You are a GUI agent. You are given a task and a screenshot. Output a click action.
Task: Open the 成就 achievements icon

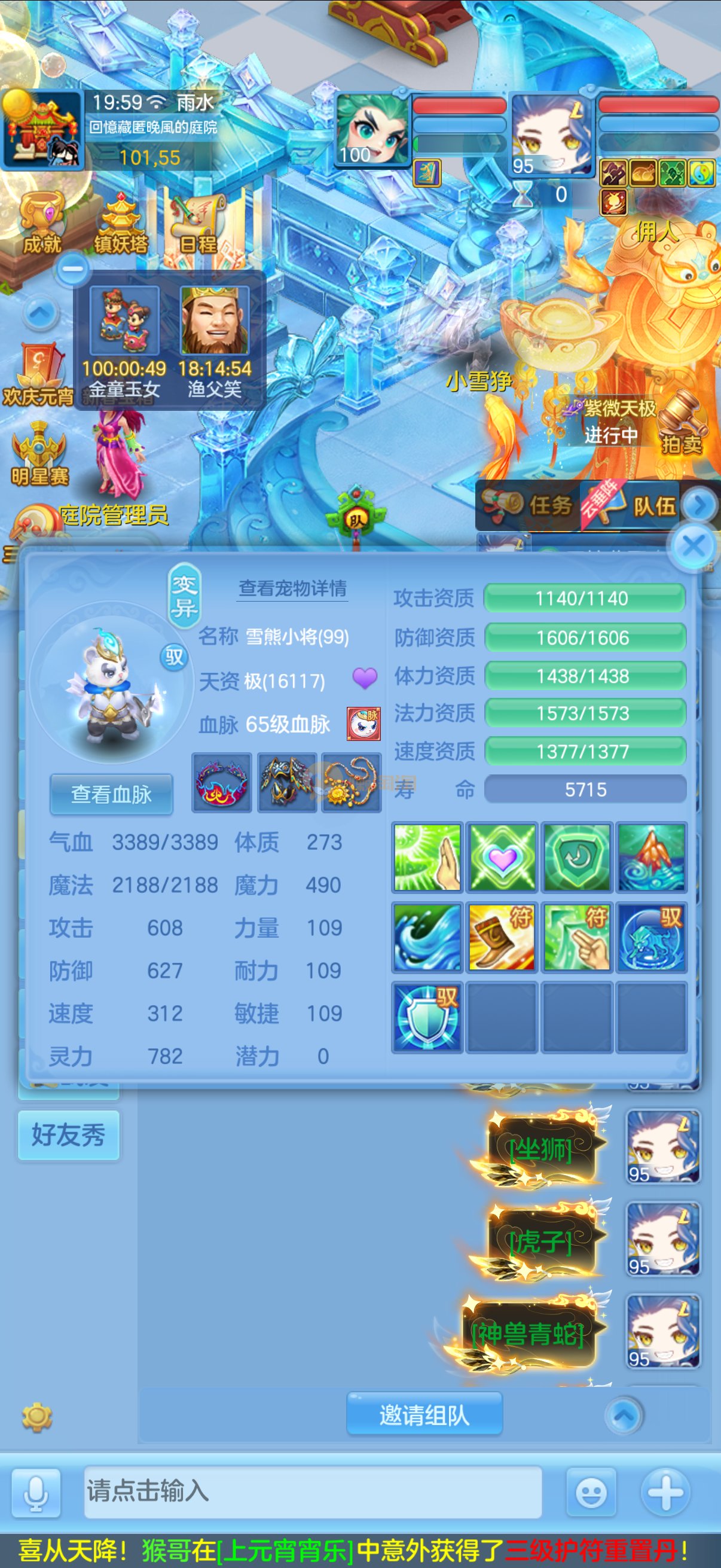pos(41,225)
